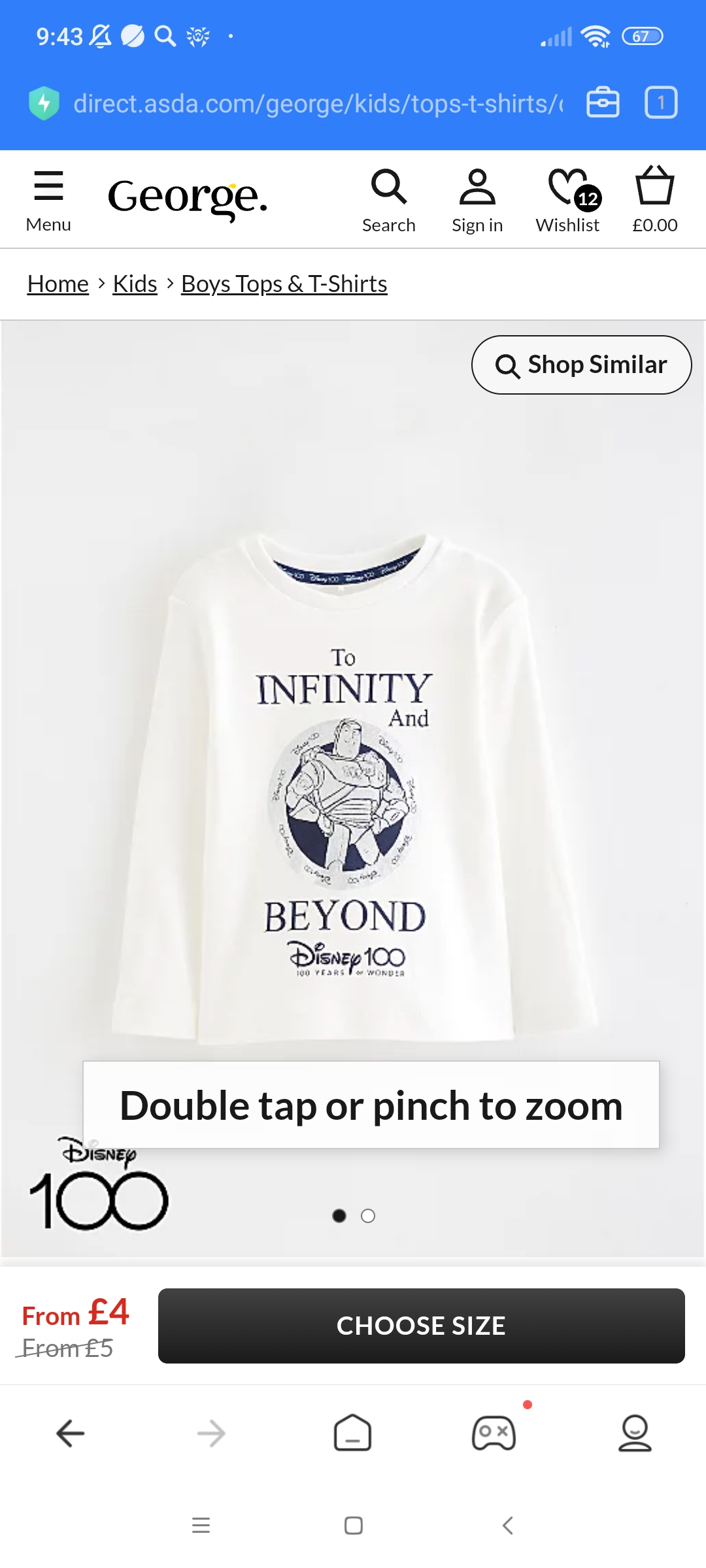Image resolution: width=706 pixels, height=1568 pixels.
Task: Tap system recent apps button
Action: click(201, 1526)
